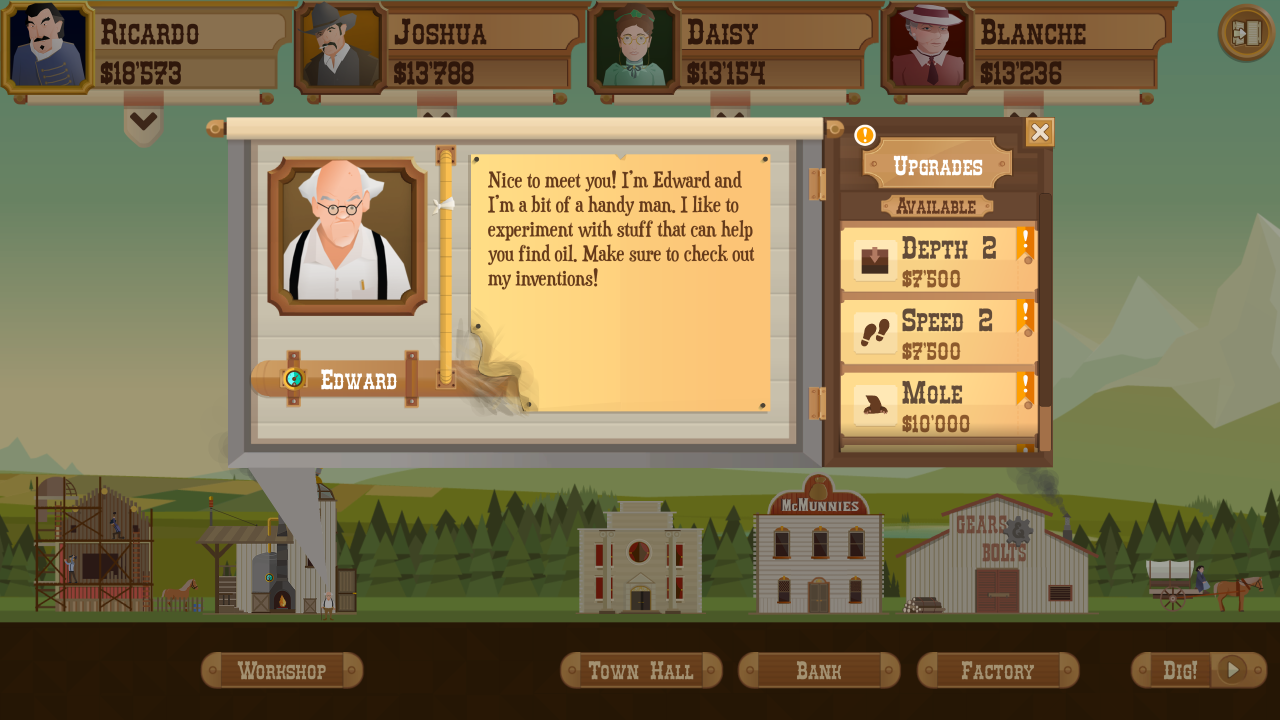This screenshot has width=1280, height=720.
Task: Start digging with the Dig! button
Action: coord(1198,670)
